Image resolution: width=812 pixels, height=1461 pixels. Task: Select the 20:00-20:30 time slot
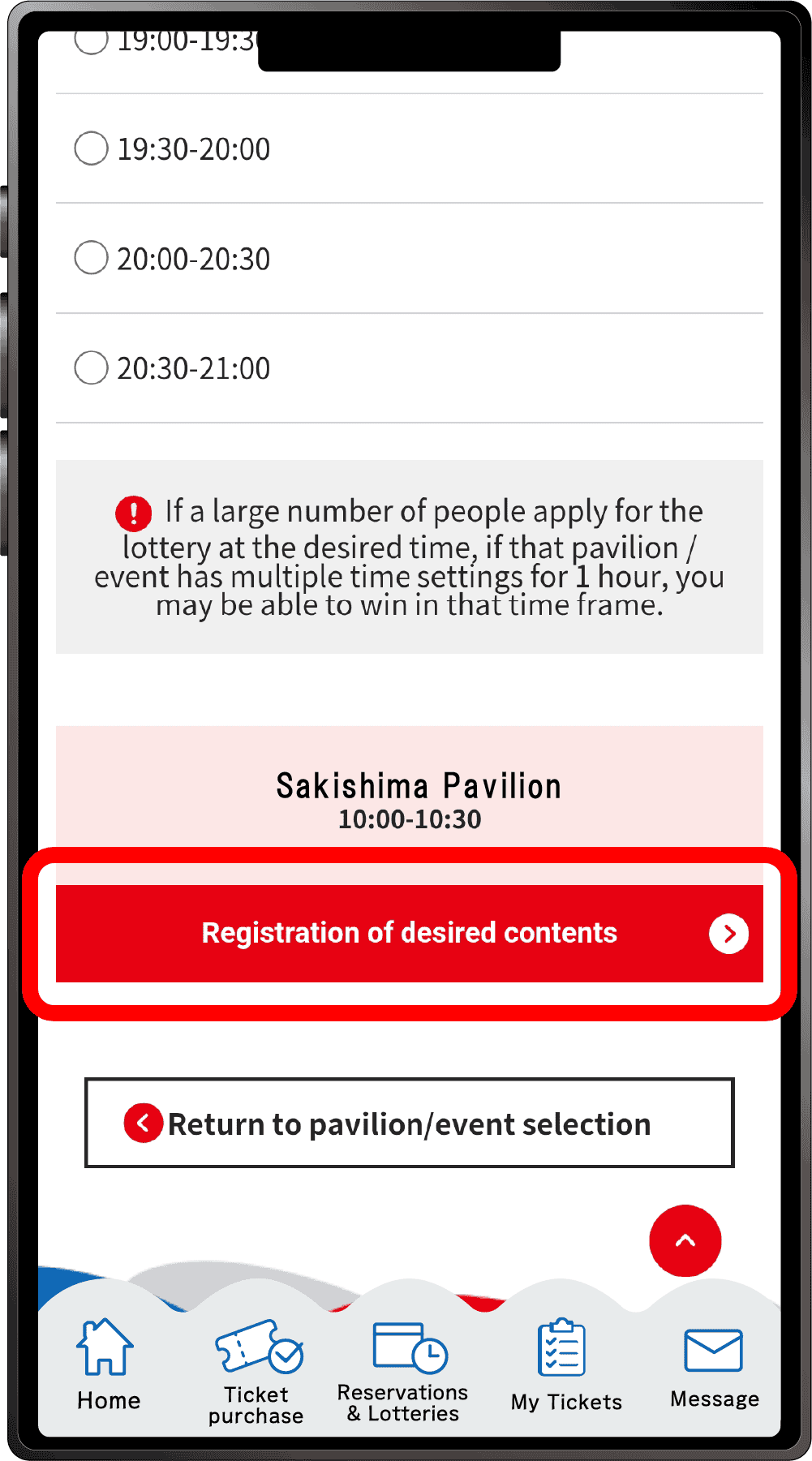(x=91, y=258)
